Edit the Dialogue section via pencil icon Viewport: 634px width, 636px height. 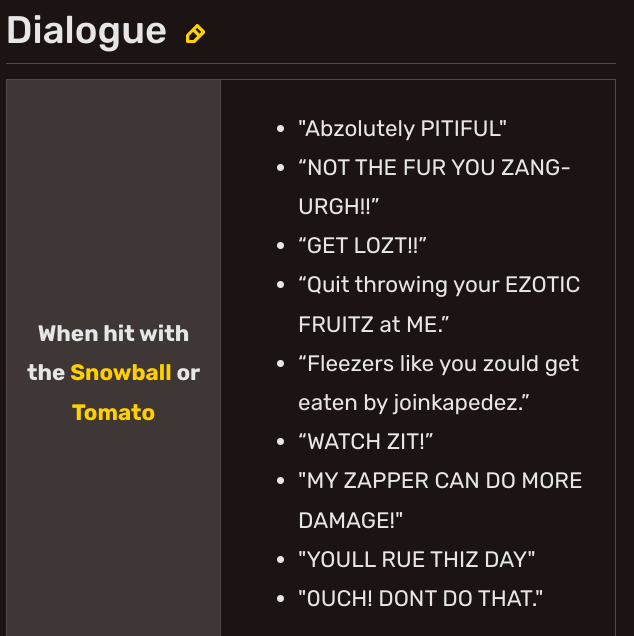click(195, 34)
